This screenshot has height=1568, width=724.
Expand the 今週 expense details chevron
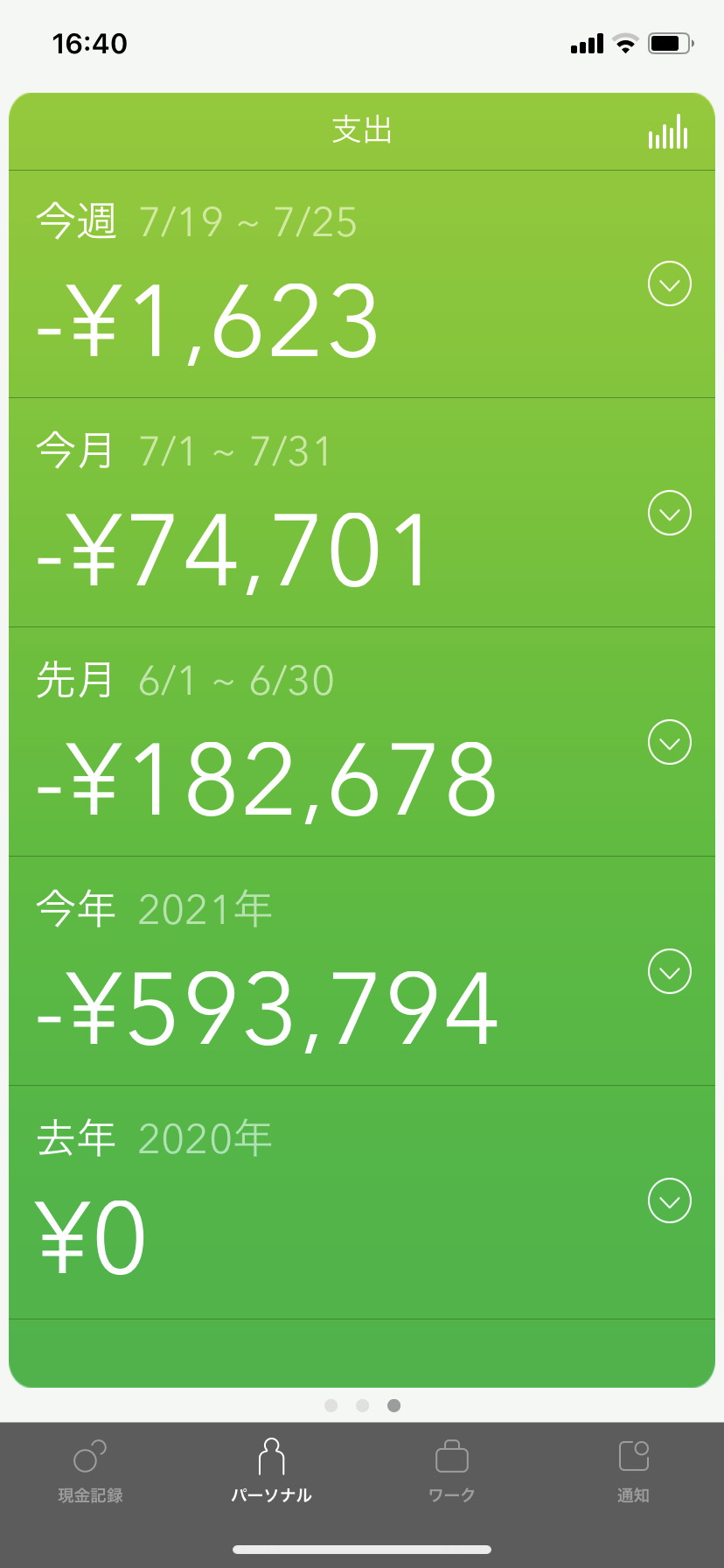click(x=670, y=283)
